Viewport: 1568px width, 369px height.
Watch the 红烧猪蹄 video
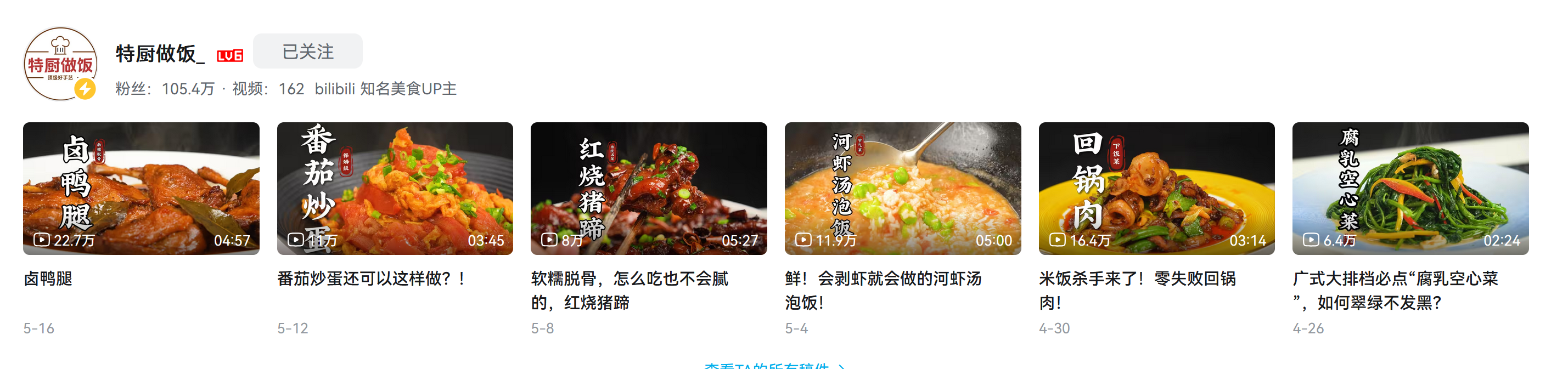point(648,188)
